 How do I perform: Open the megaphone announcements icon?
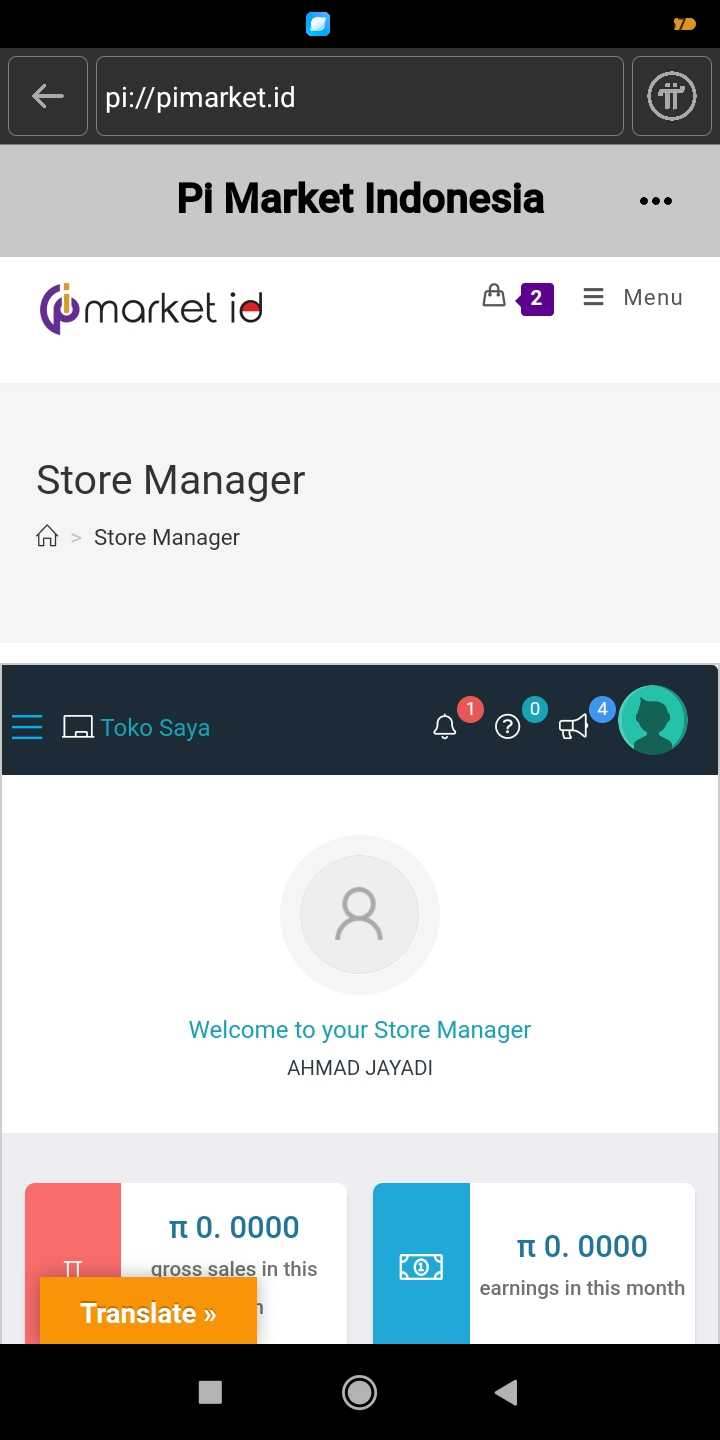click(x=574, y=727)
